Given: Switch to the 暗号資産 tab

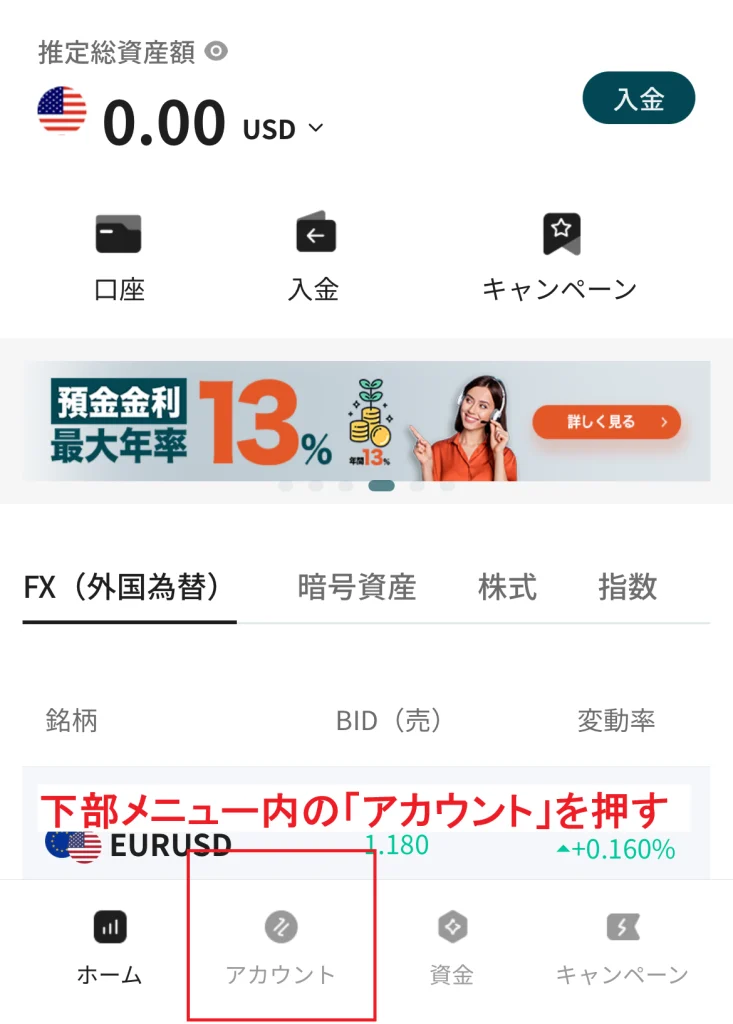Looking at the screenshot, I should pos(356,587).
